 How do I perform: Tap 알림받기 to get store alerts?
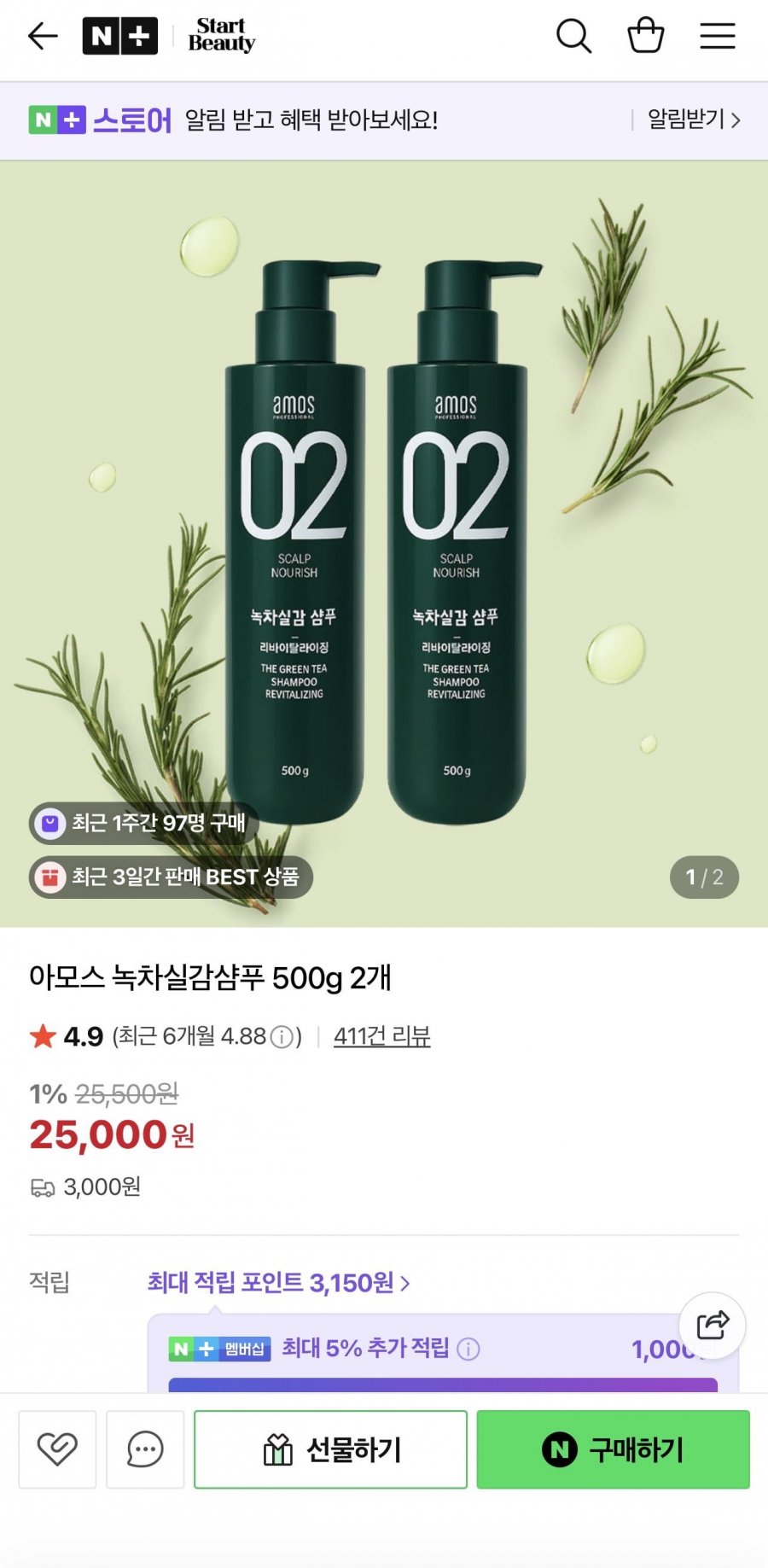[693, 119]
